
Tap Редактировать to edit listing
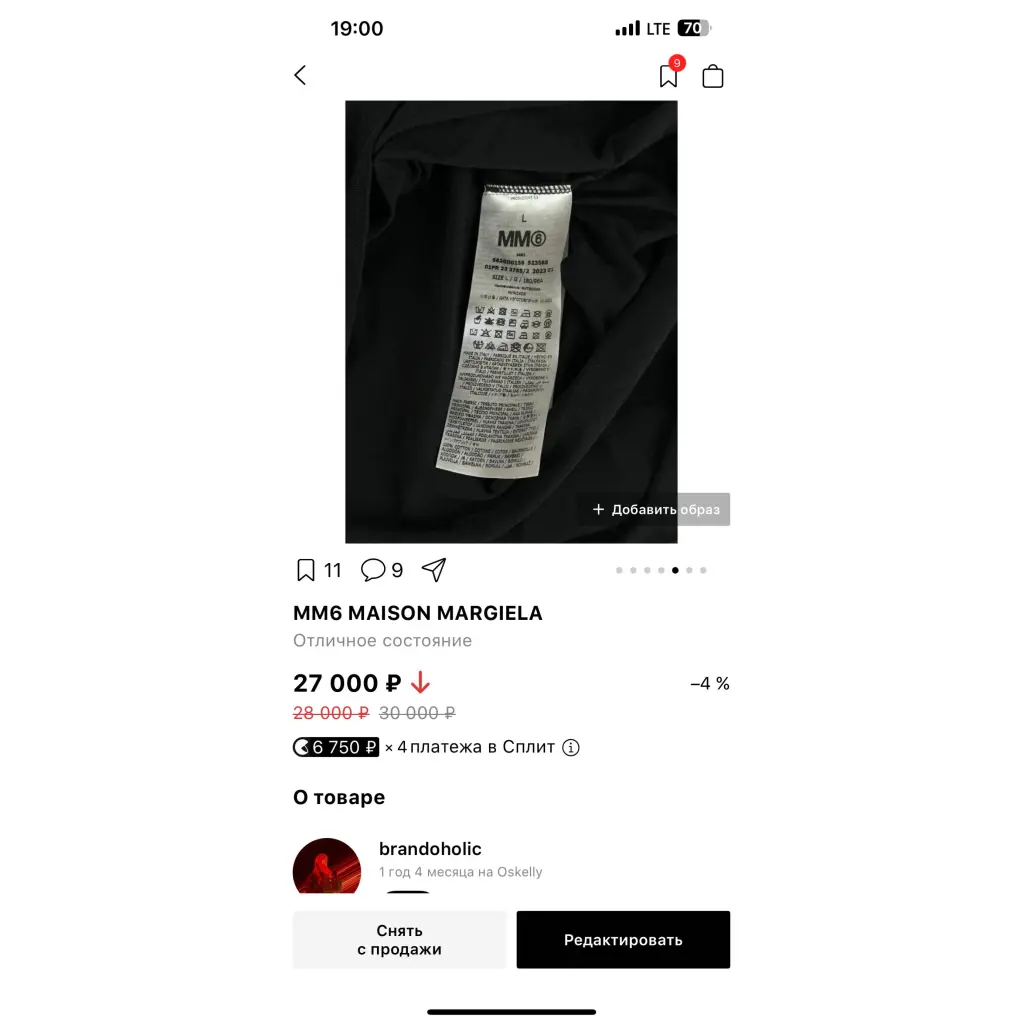tap(623, 940)
